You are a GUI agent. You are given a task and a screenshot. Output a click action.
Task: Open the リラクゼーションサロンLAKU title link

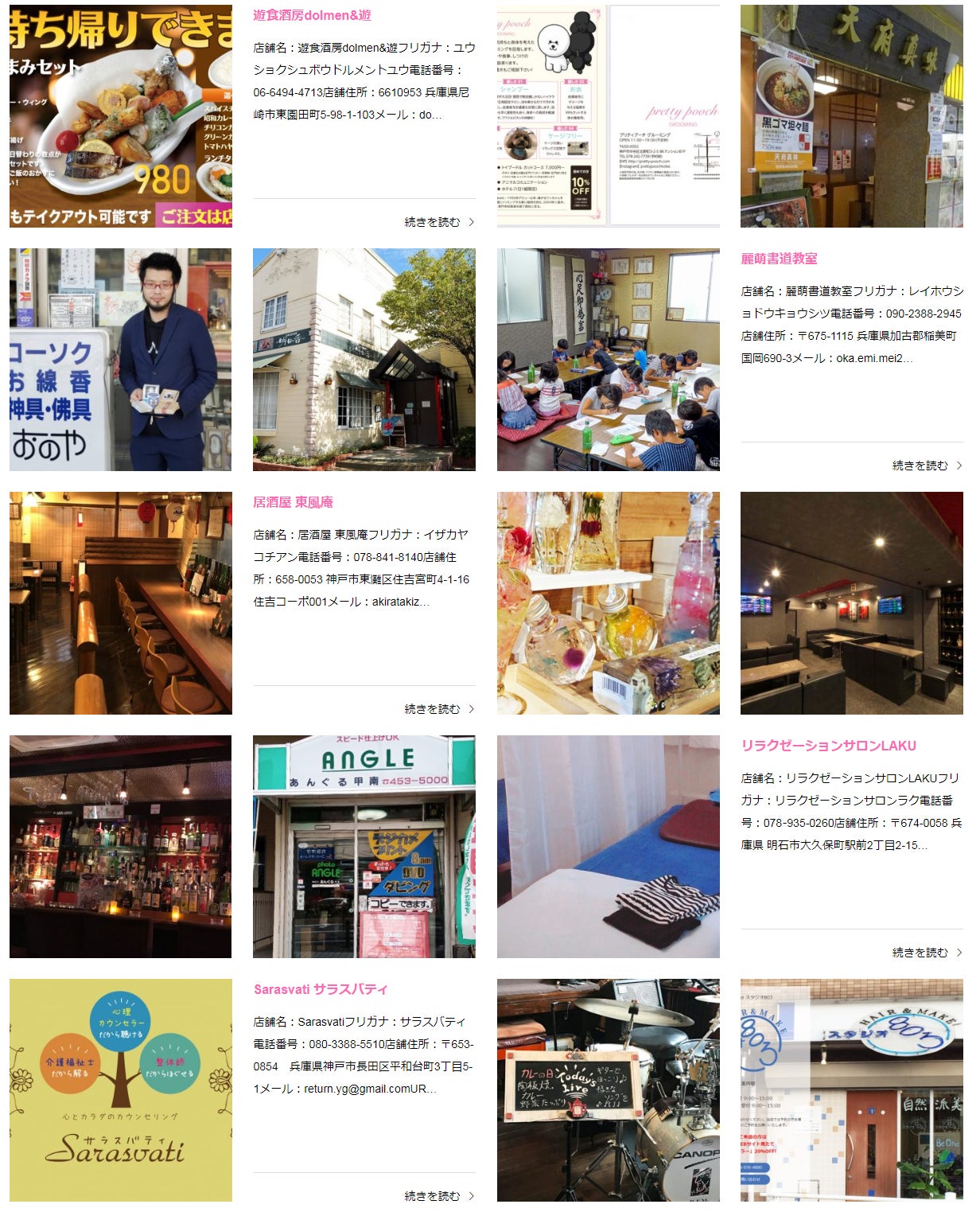[828, 746]
